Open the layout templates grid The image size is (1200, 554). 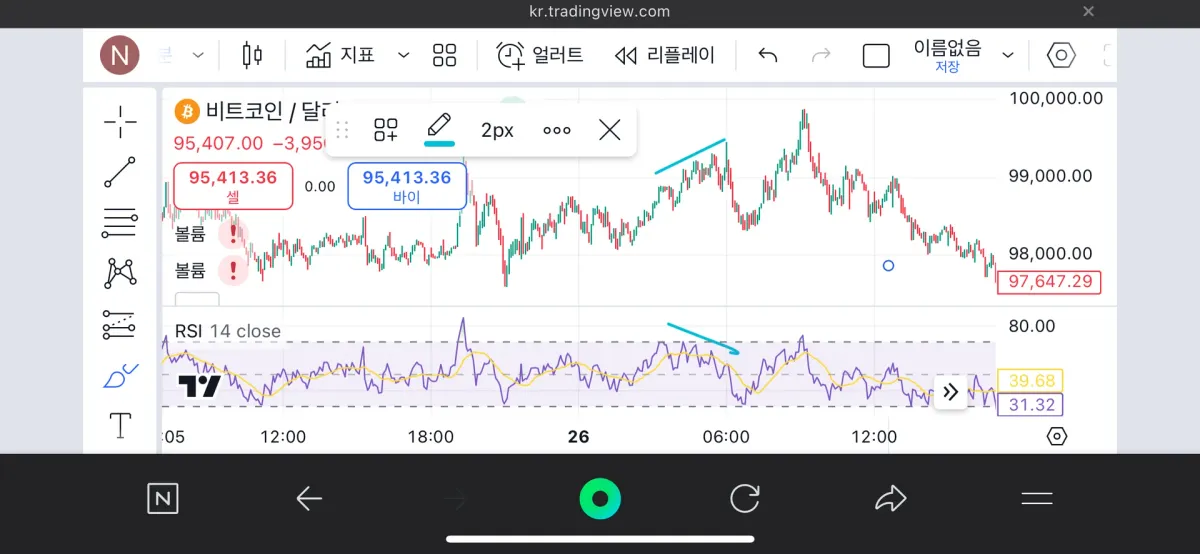pos(444,55)
